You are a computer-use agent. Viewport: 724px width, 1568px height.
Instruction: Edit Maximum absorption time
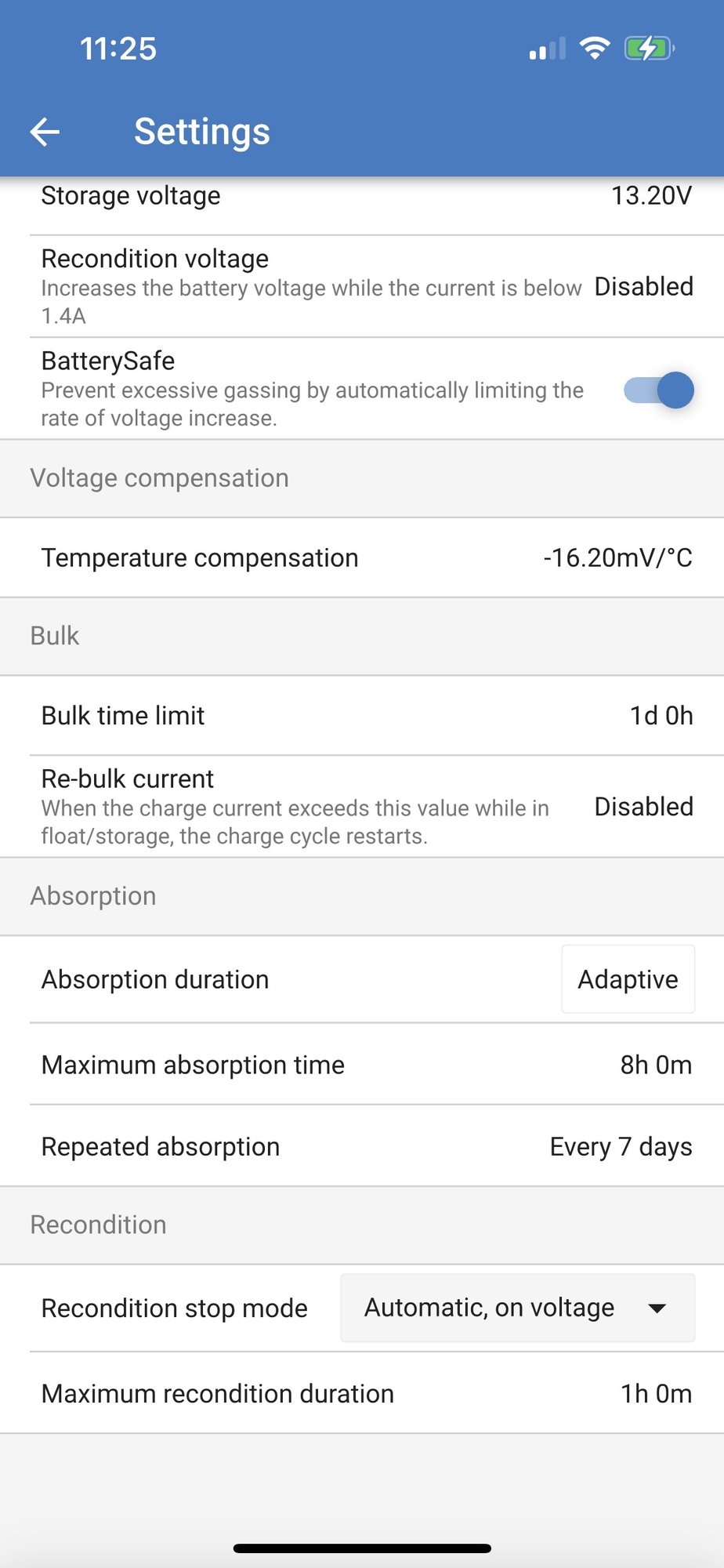point(362,1065)
